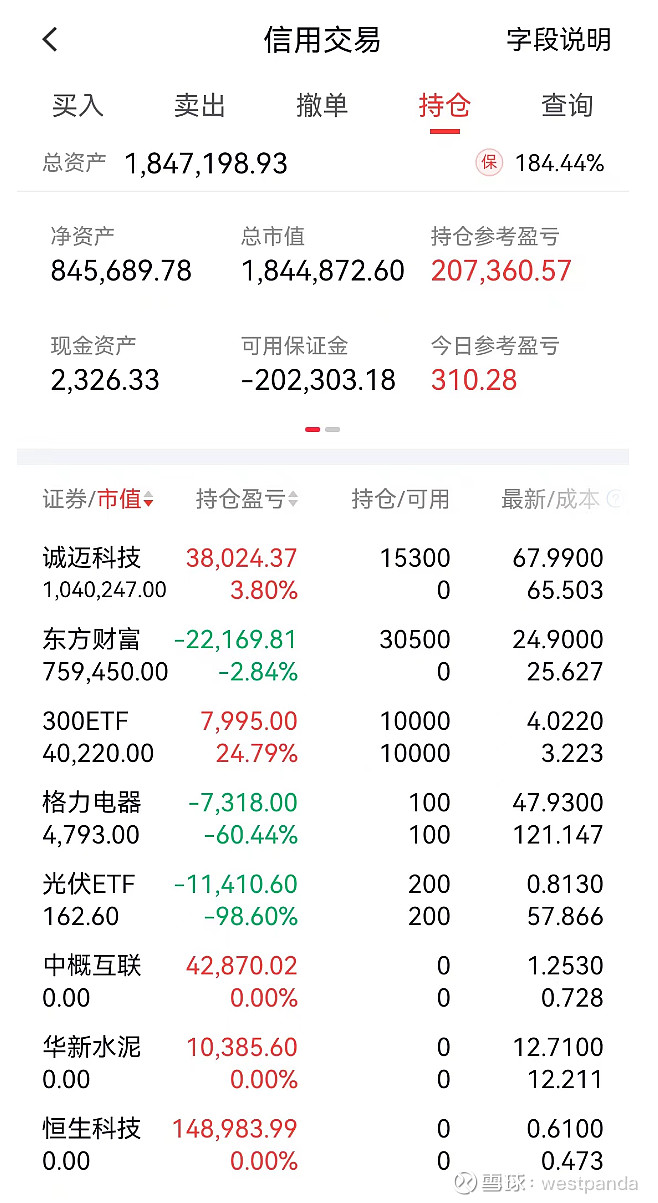Image resolution: width=658 pixels, height=1203 pixels.
Task: Open the 华新水泥 holding row
Action: pos(323,1063)
